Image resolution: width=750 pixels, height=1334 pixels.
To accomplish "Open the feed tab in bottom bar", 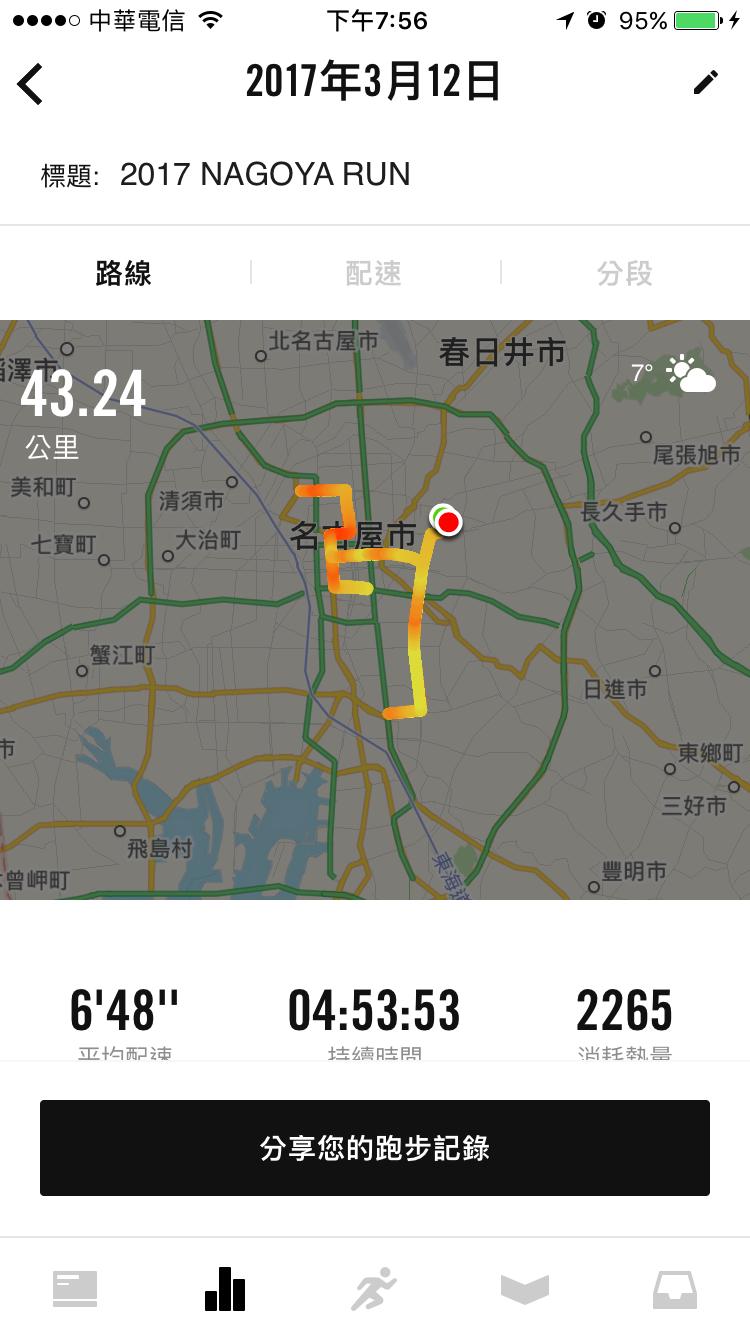I will click(x=75, y=1288).
